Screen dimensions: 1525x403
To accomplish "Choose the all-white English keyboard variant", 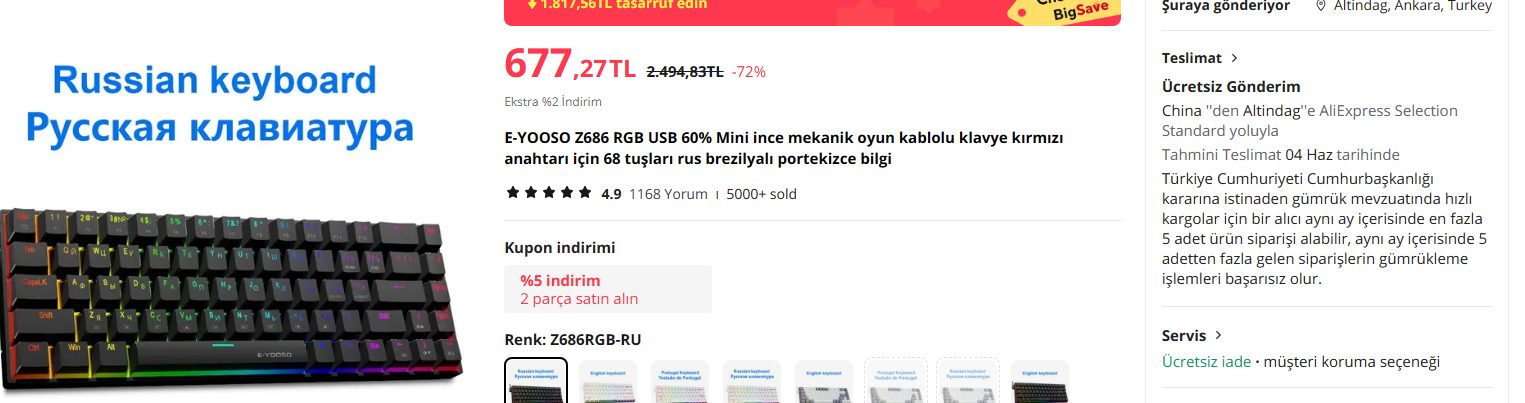I will pos(608,382).
